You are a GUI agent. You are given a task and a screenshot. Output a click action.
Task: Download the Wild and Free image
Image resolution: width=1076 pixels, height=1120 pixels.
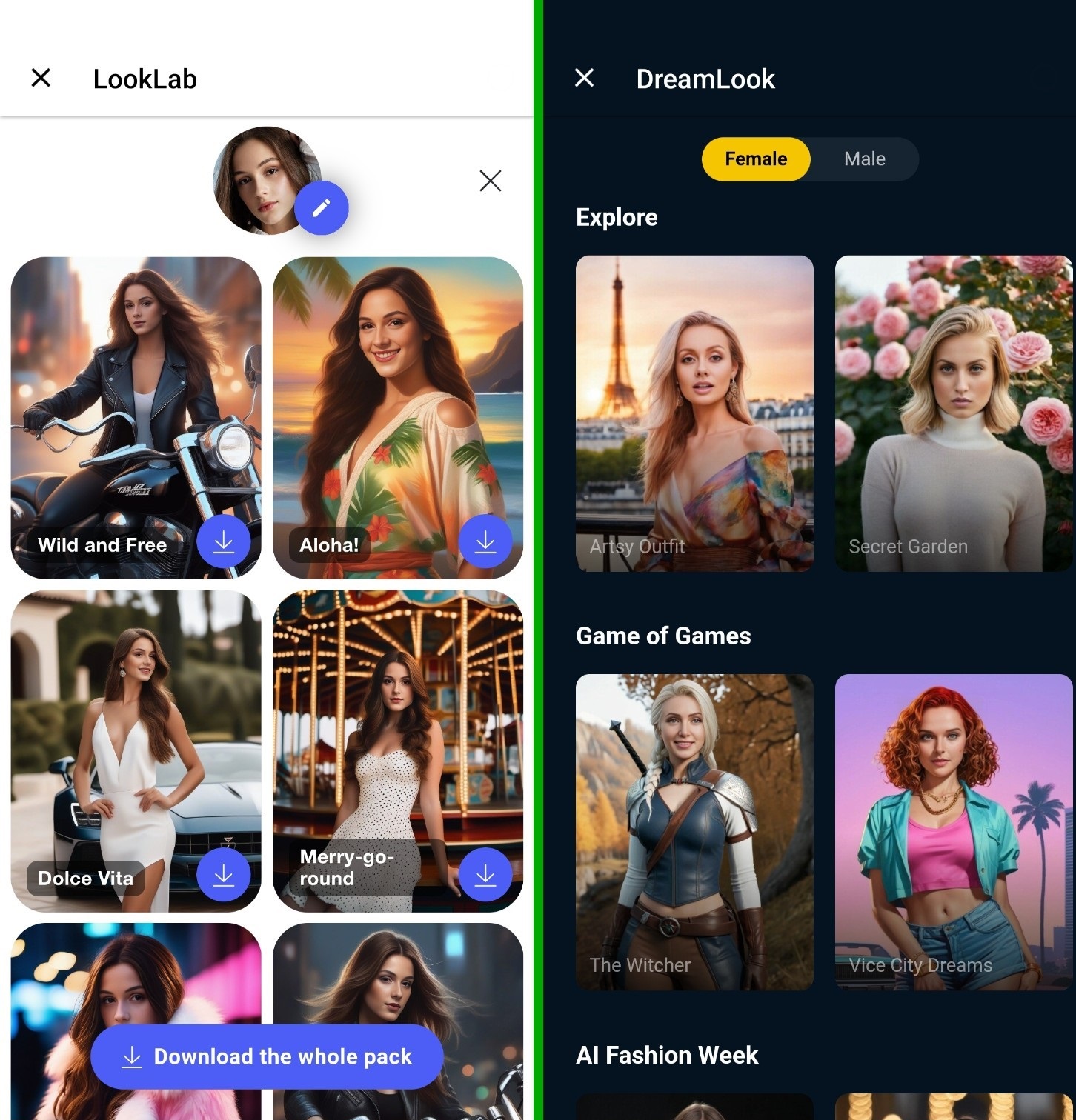tap(223, 542)
